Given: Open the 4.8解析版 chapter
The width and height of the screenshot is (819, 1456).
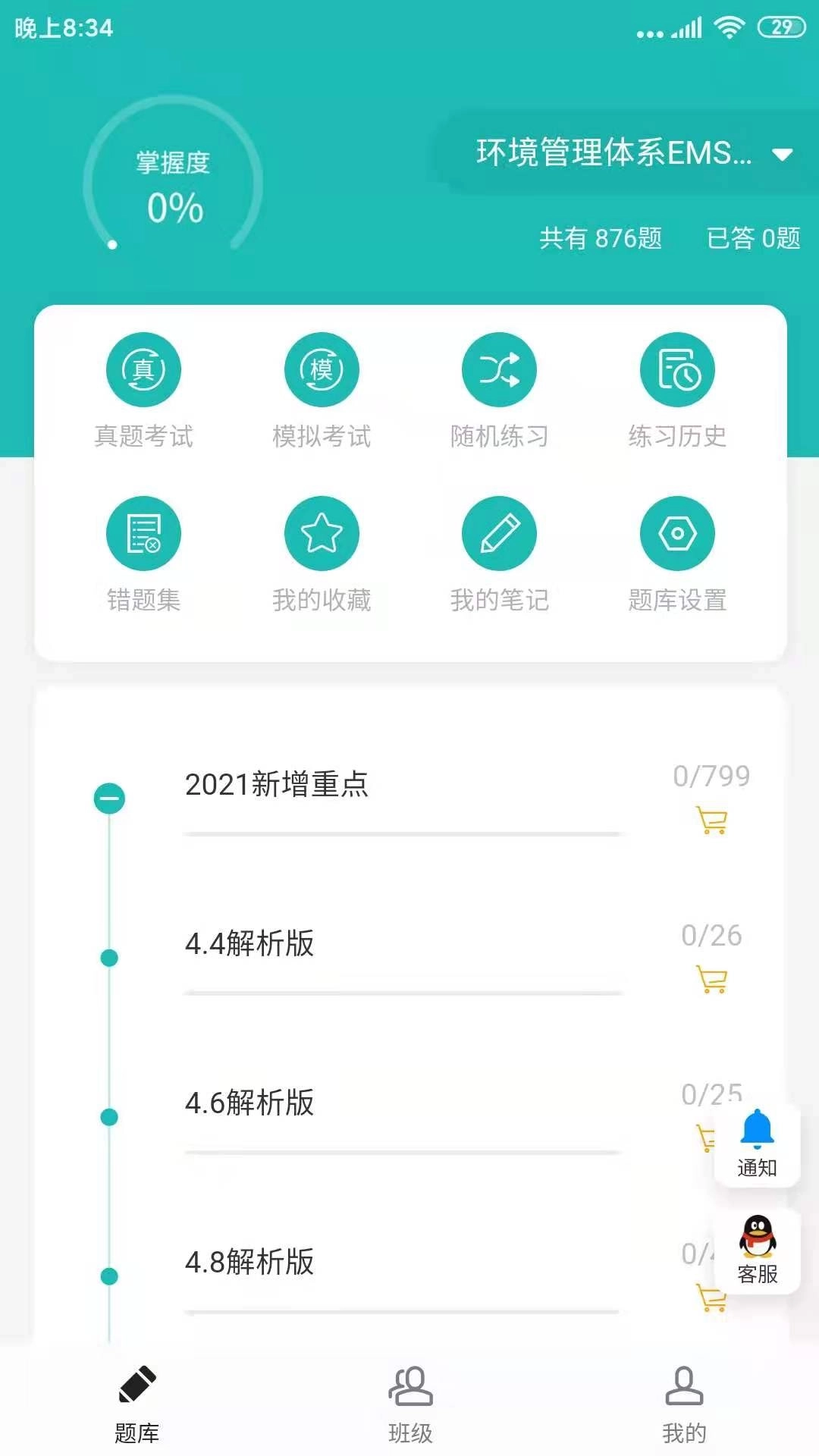Looking at the screenshot, I should [x=250, y=1263].
